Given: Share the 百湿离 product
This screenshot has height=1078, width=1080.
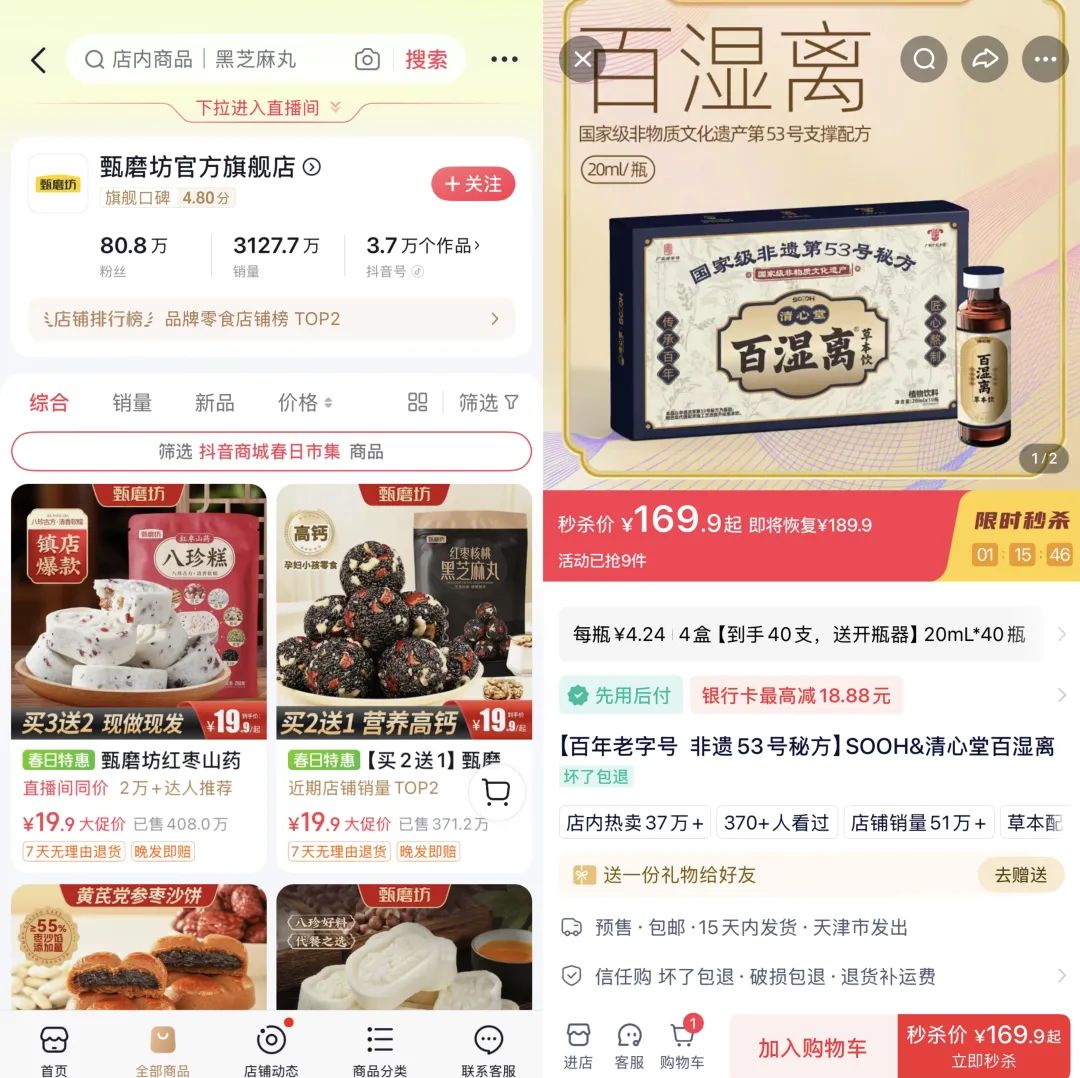Looking at the screenshot, I should [985, 60].
